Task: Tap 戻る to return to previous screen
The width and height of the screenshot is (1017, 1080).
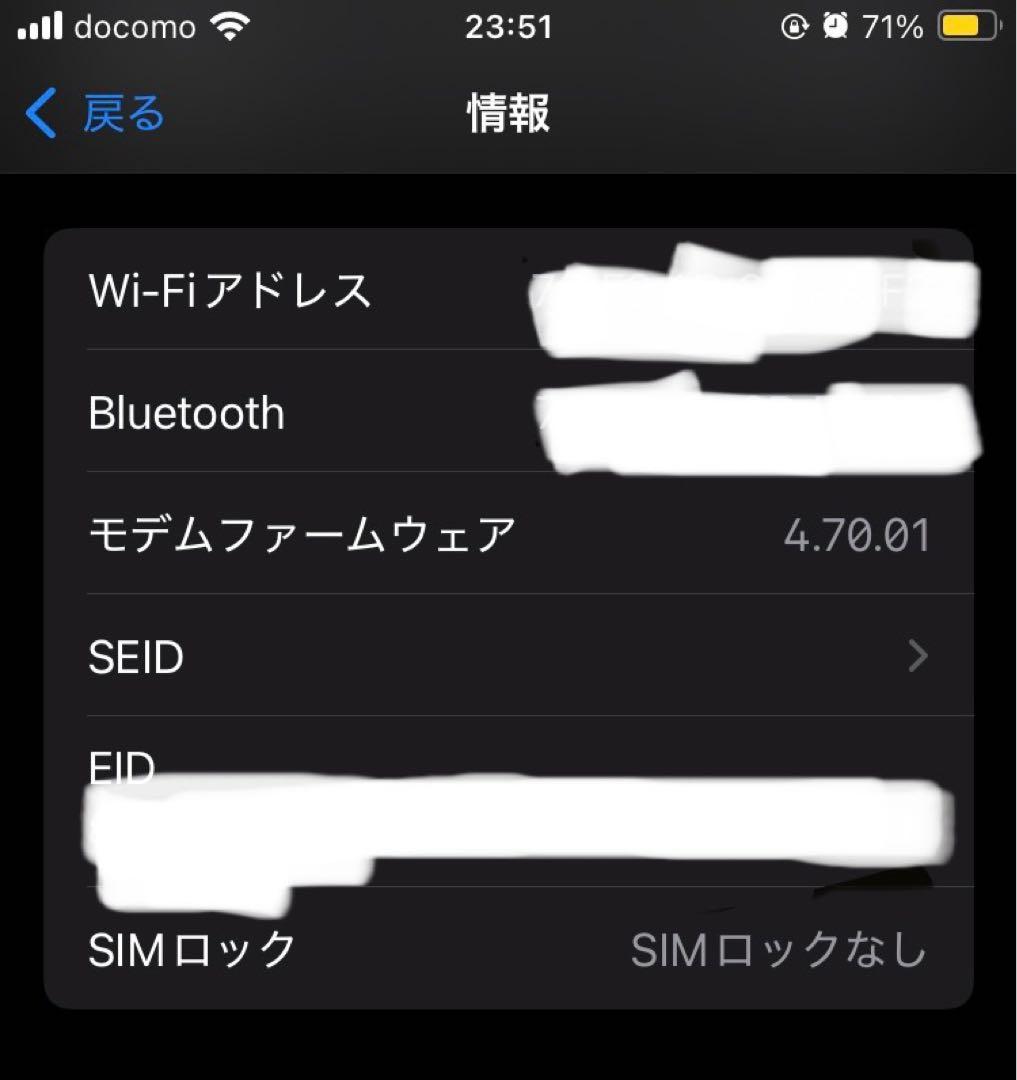Action: [120, 113]
